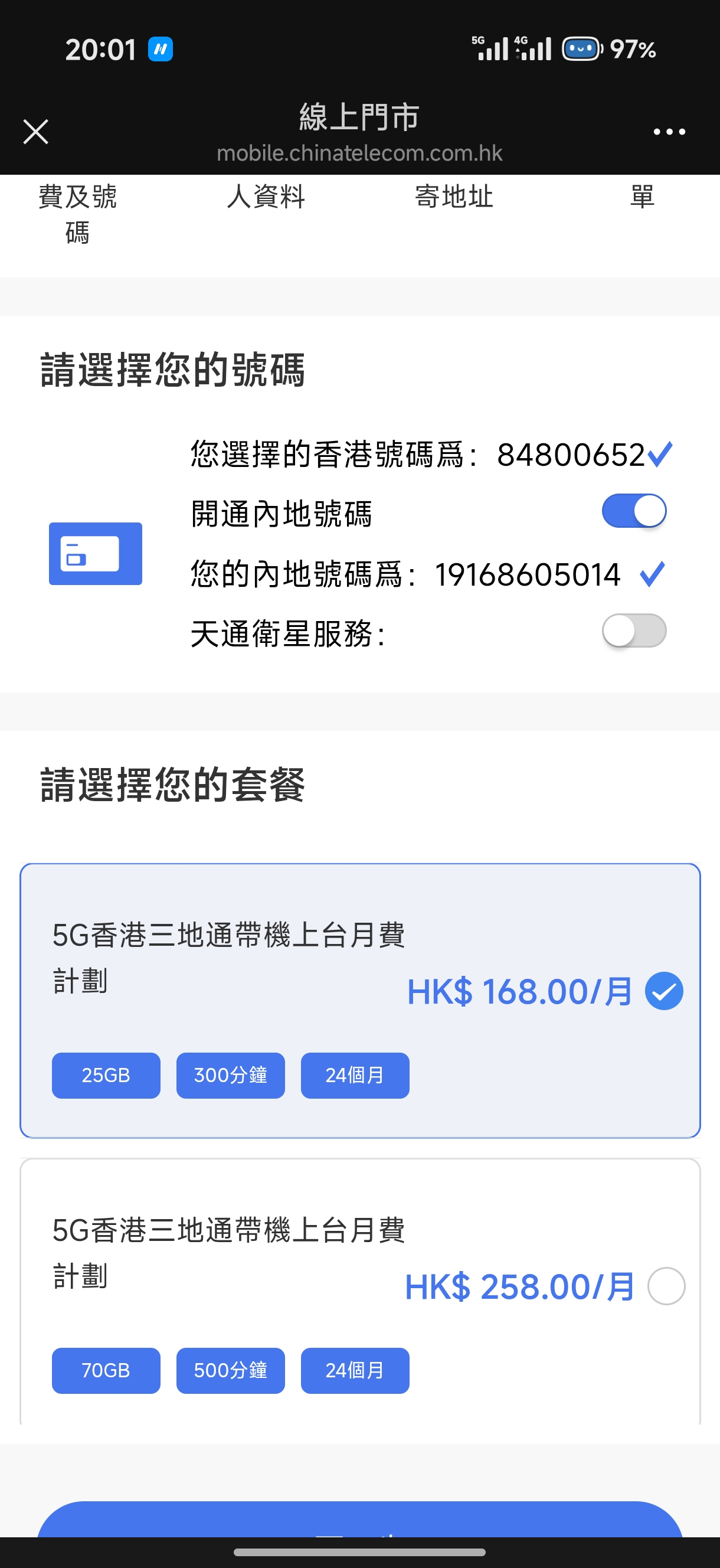Tap the blue notification icon beside the clock
The height and width of the screenshot is (1568, 720).
pos(160,48)
